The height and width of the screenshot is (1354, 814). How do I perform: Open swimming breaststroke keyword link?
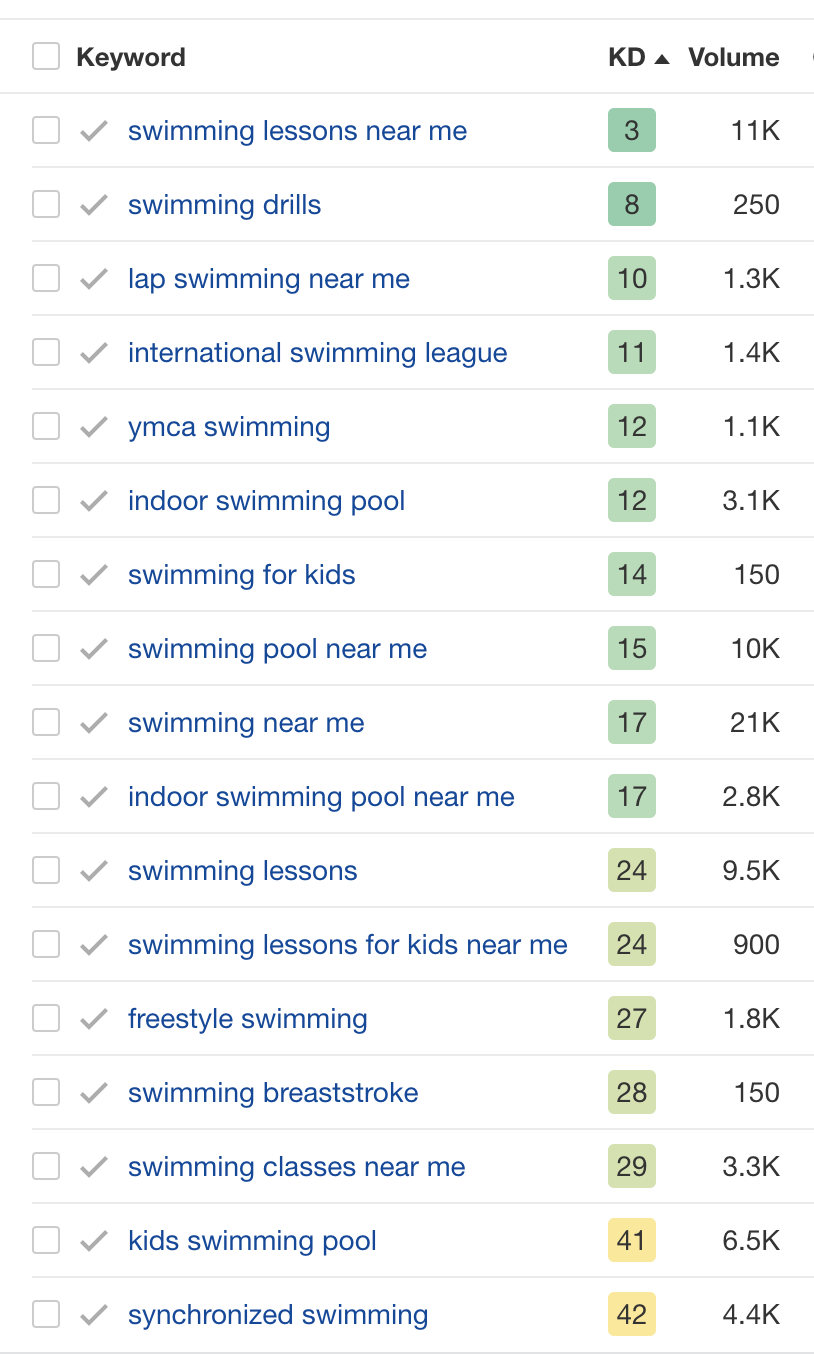[273, 1093]
